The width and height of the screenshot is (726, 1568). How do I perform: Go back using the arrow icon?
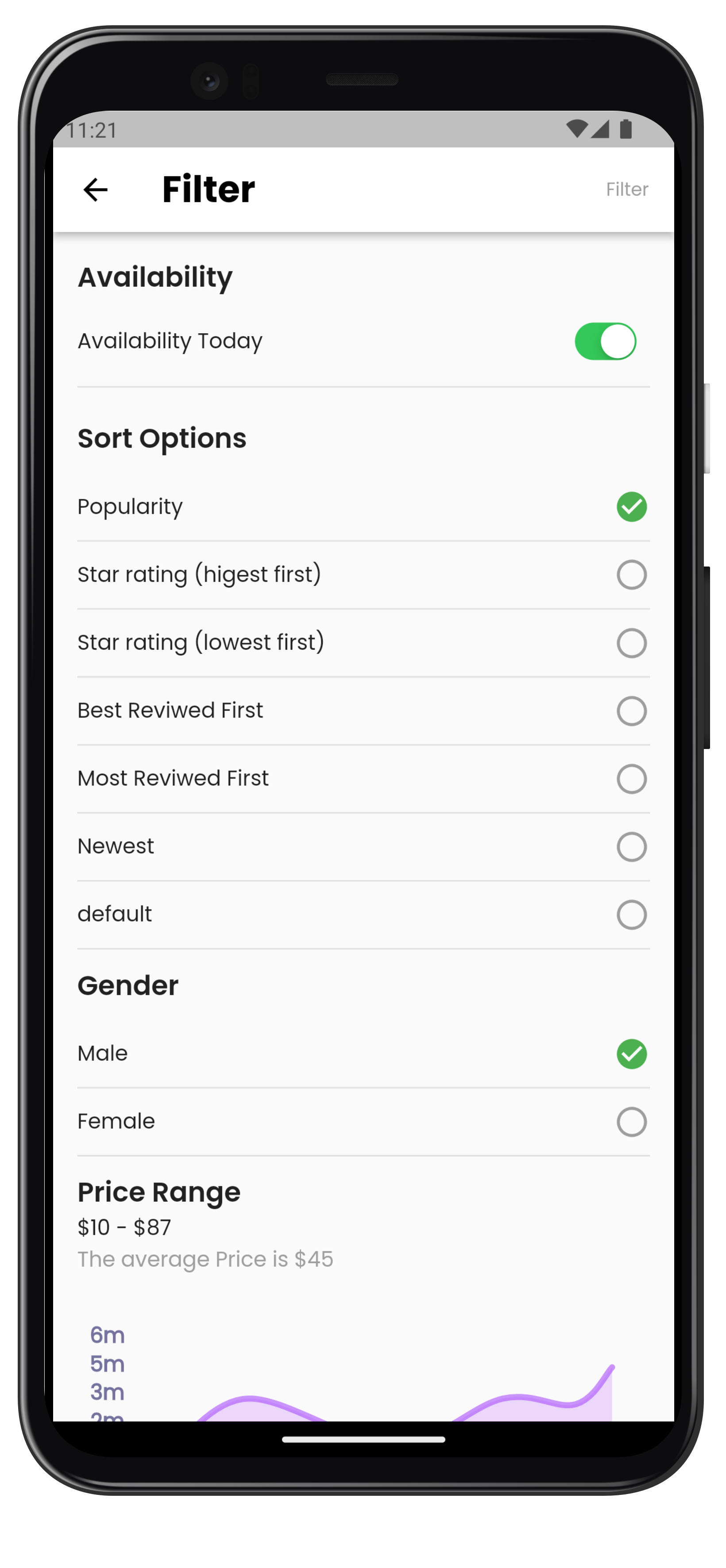tap(96, 190)
